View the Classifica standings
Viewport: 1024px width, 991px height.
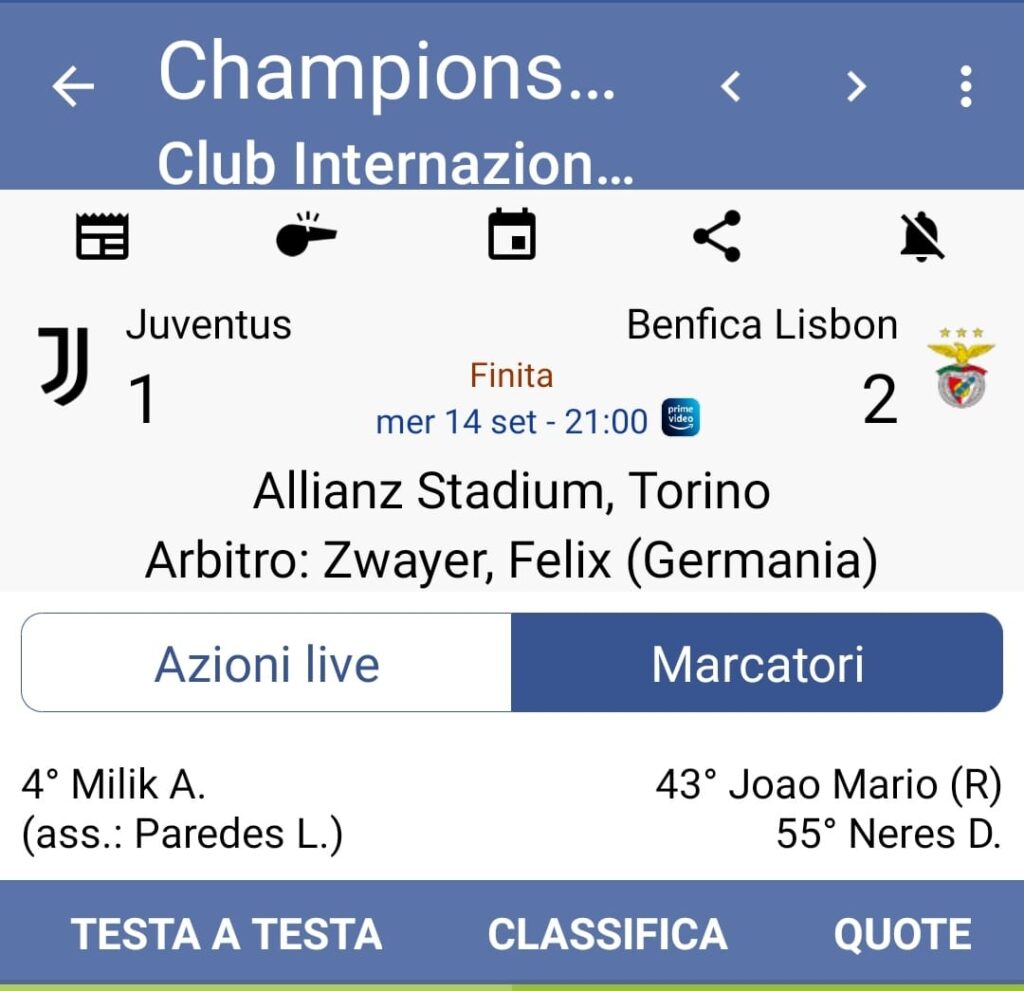point(607,934)
